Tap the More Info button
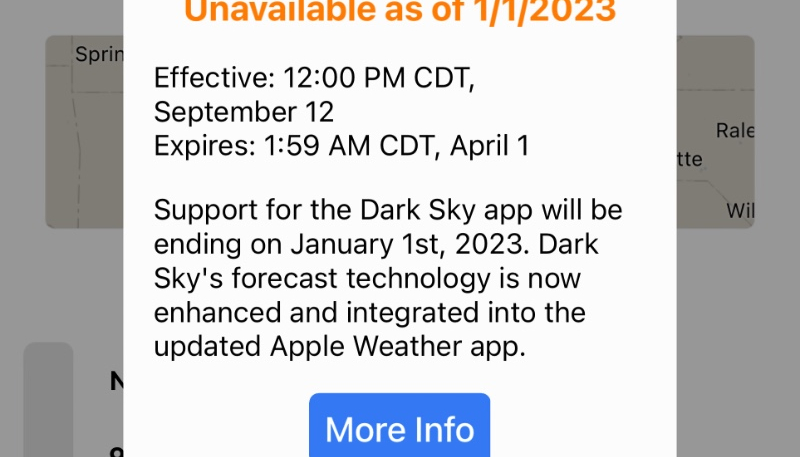 tap(399, 427)
